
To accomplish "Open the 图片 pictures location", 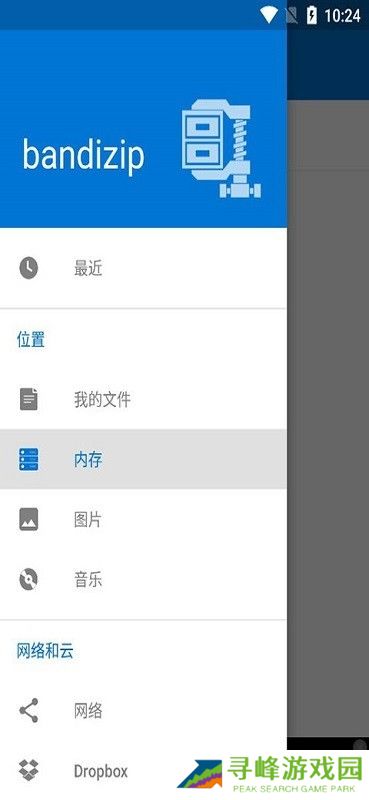I will [143, 519].
